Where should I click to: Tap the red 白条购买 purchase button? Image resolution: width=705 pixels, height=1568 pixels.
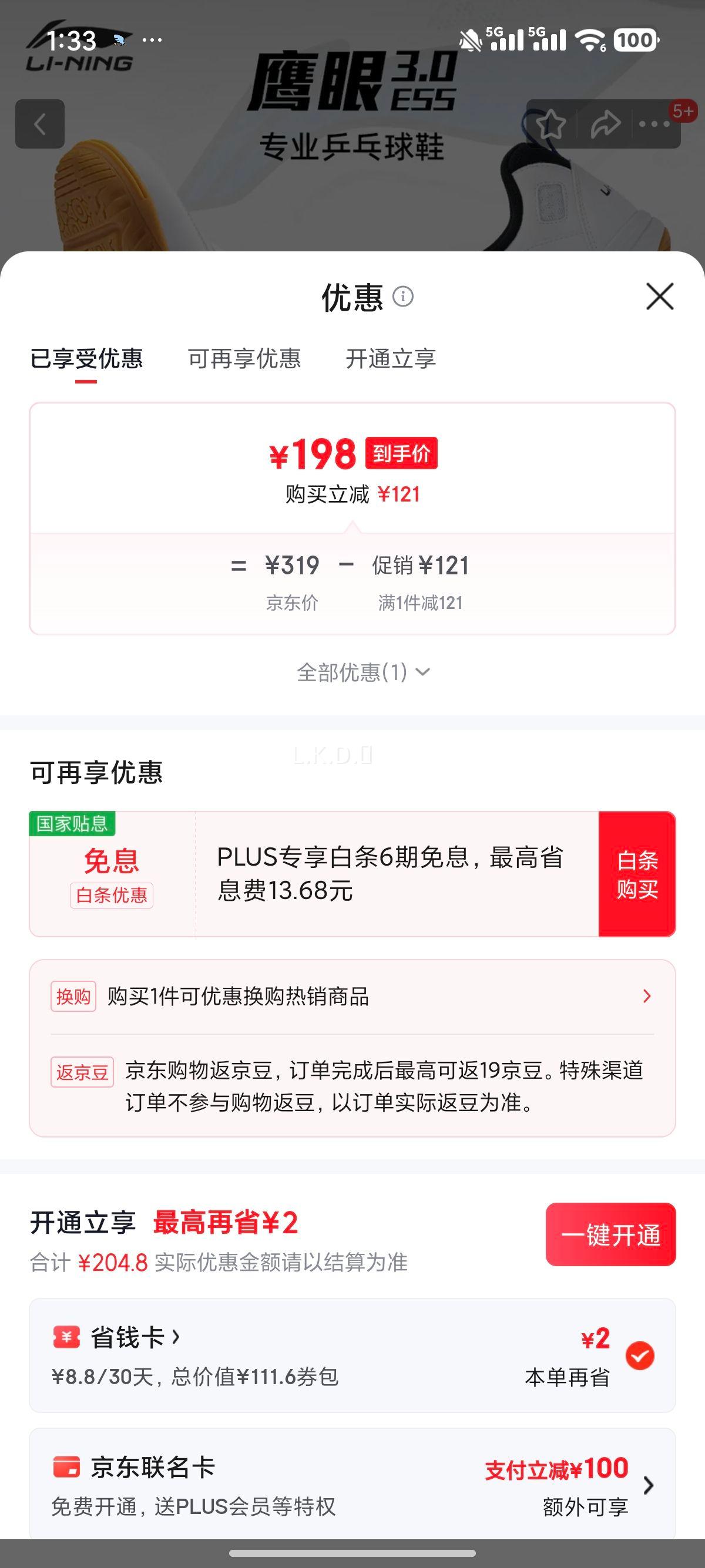tap(637, 873)
